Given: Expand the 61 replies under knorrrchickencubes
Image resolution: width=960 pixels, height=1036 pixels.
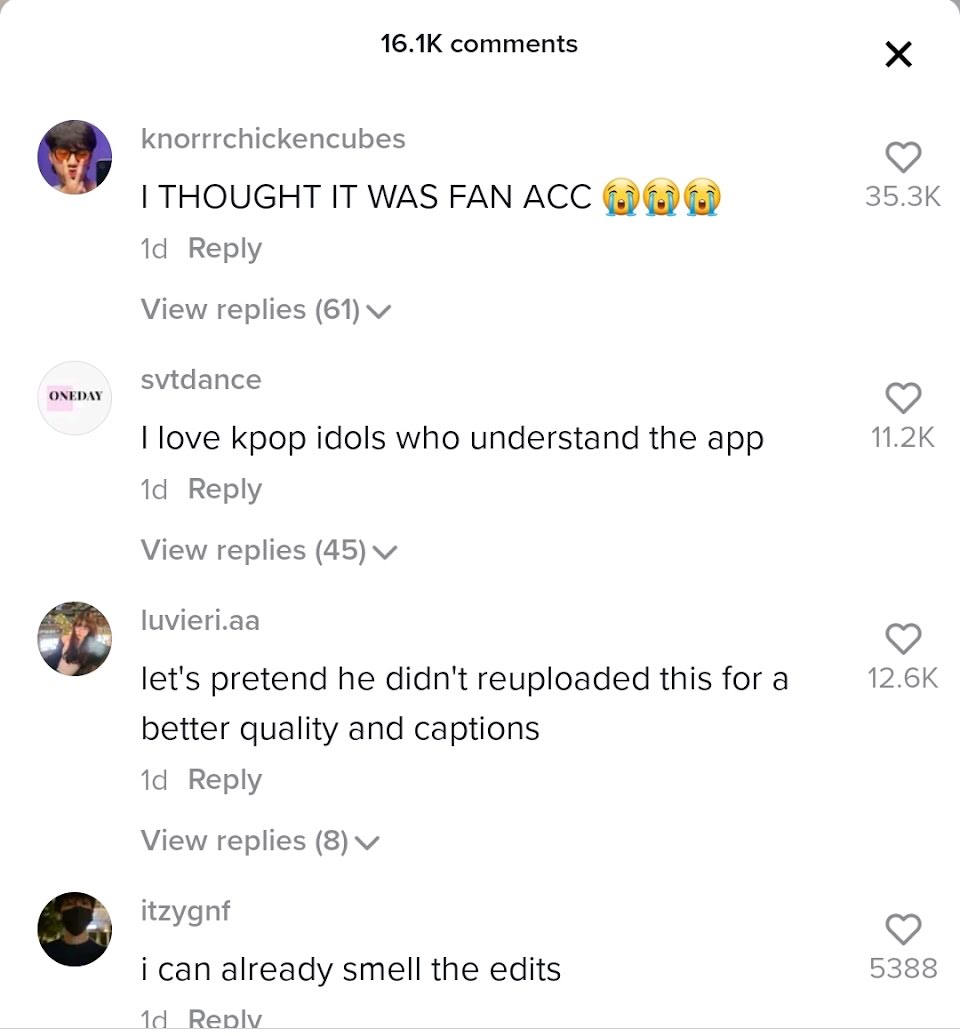Looking at the screenshot, I should pyautogui.click(x=266, y=310).
